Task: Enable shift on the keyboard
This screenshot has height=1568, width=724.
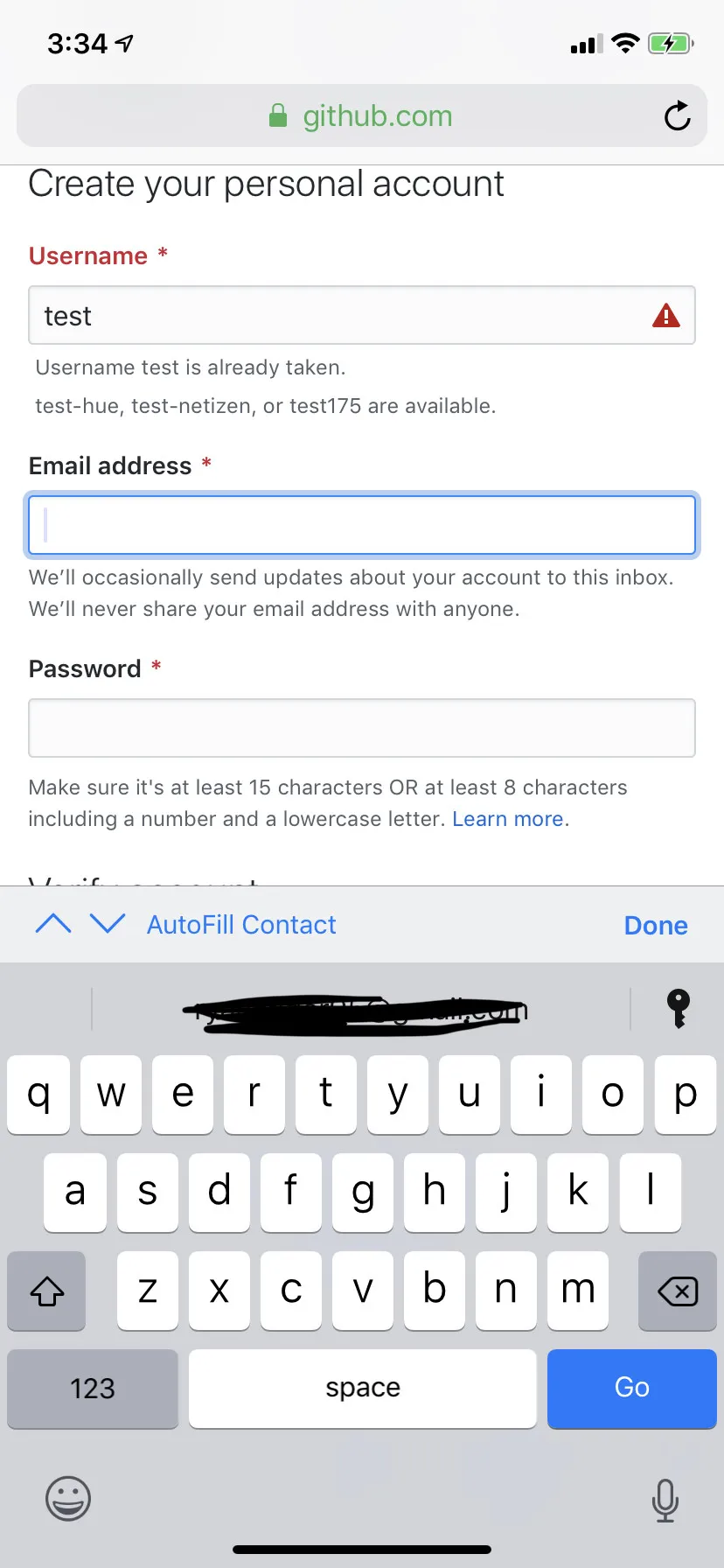Action: pyautogui.click(x=47, y=1291)
